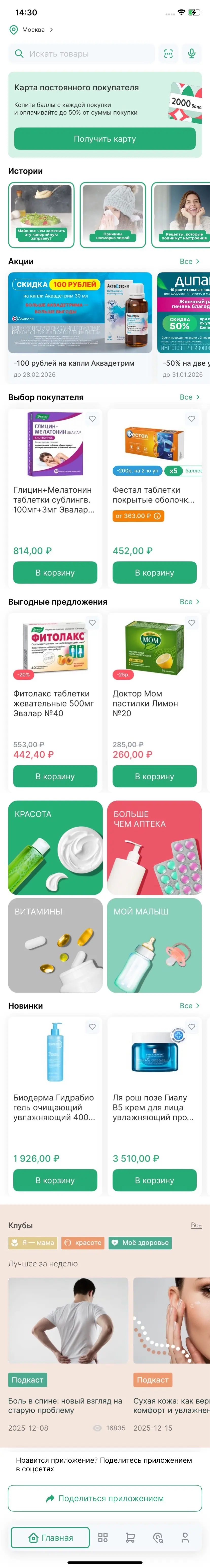Open the Аквадетрим 100 рублей promo banner
The image size is (210, 1568).
pyautogui.click(x=80, y=312)
